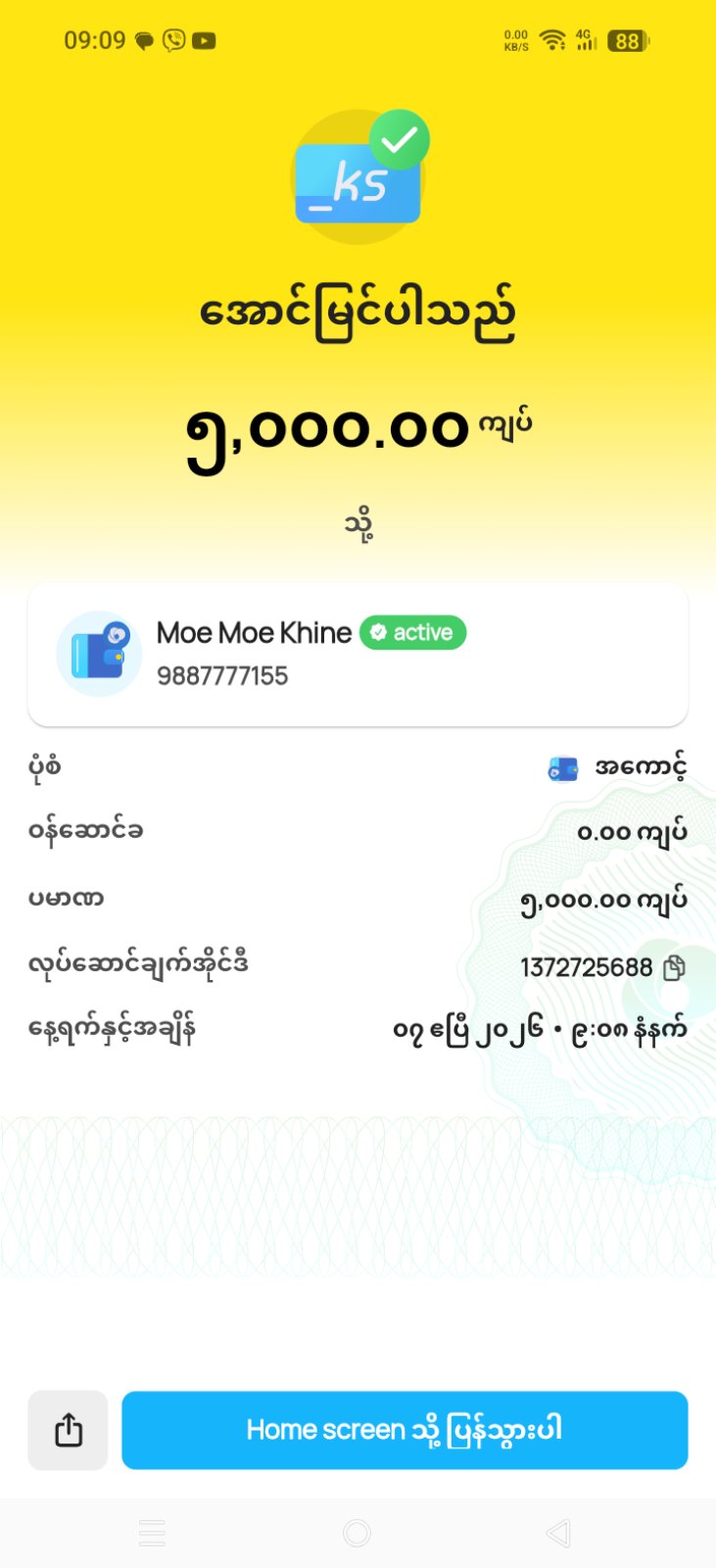Open Moe Moe Khine recipient card
This screenshot has width=716, height=1568.
coord(358,655)
